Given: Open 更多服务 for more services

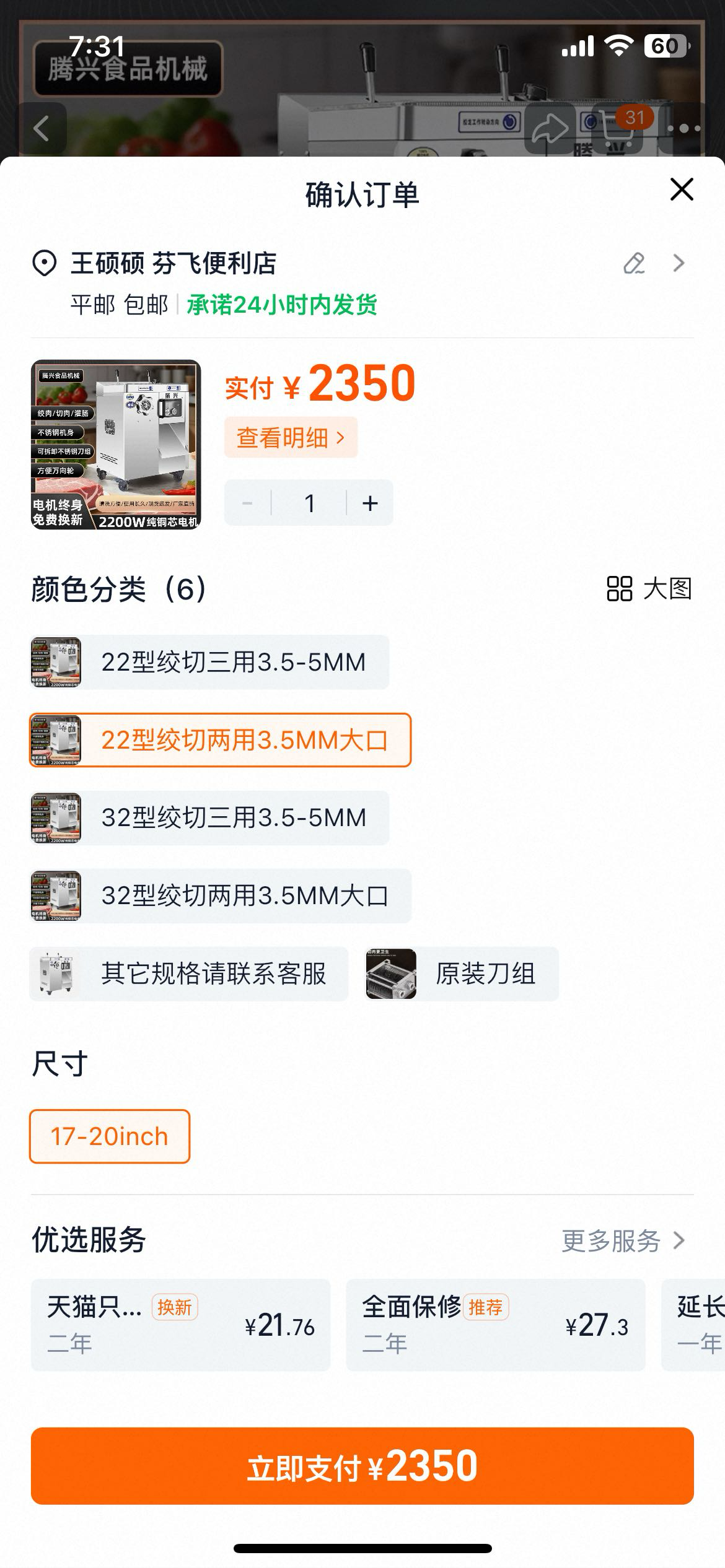Looking at the screenshot, I should (x=623, y=1240).
